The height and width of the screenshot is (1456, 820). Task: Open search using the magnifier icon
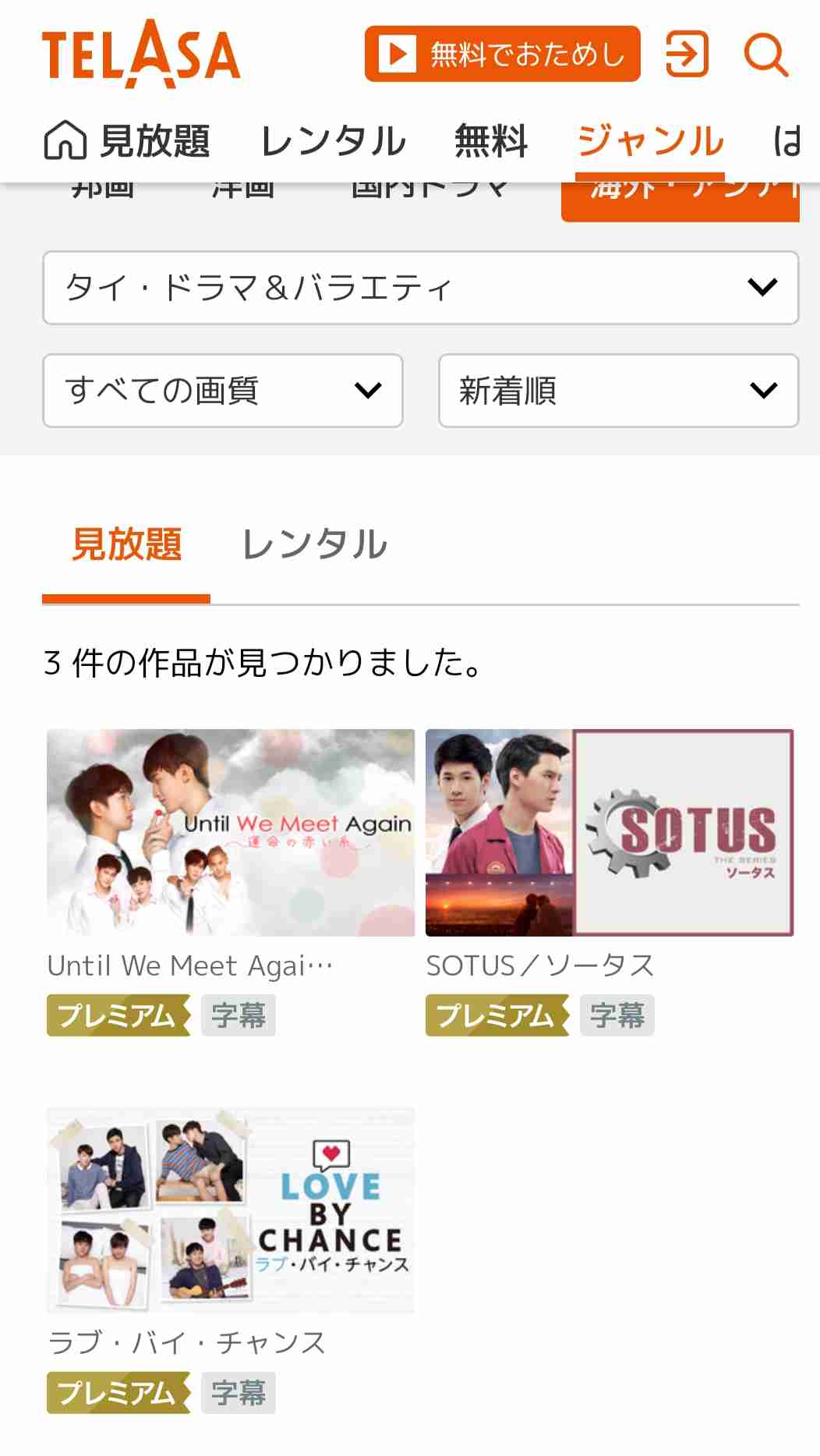tap(767, 55)
